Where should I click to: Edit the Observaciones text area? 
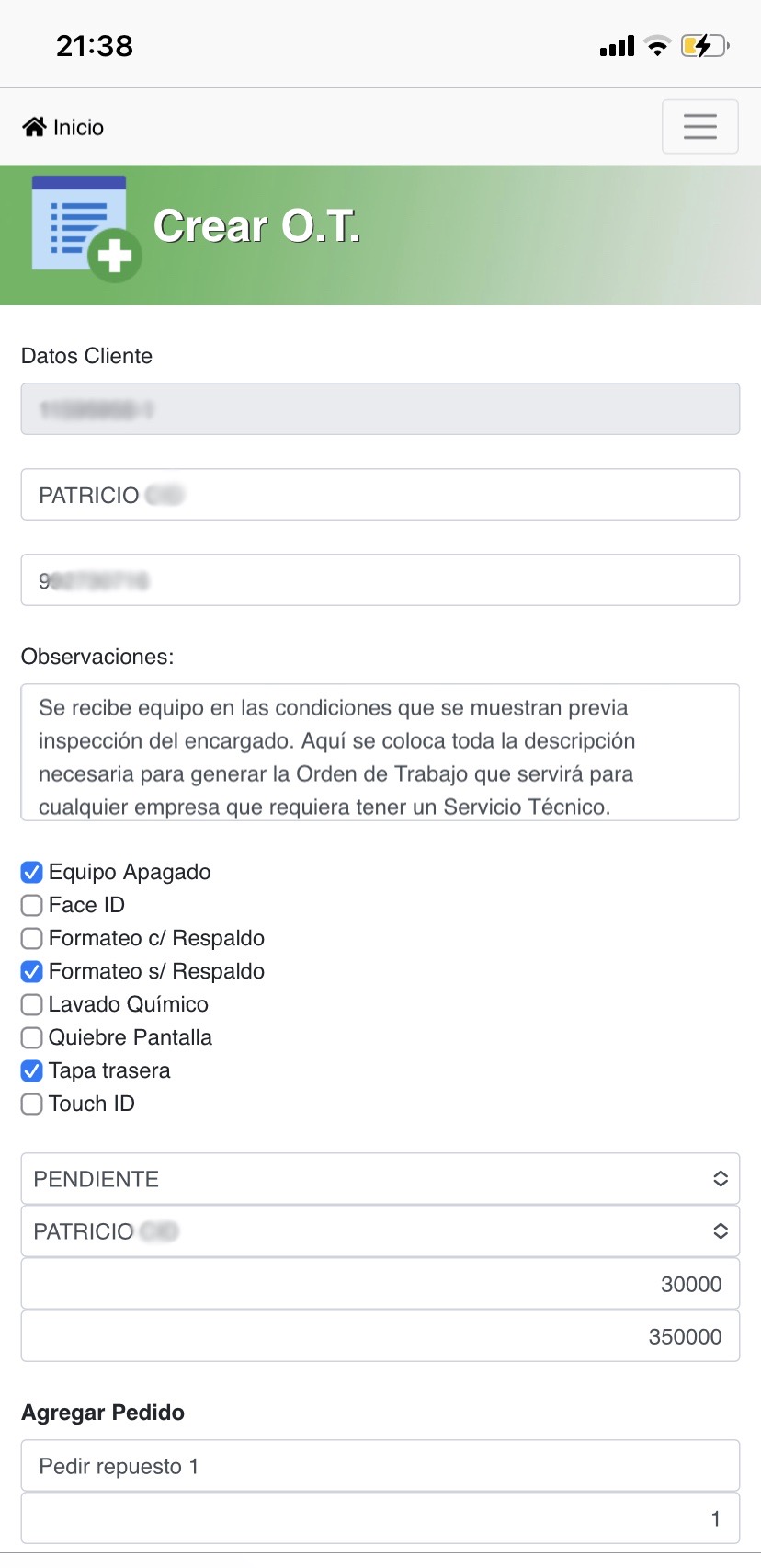coord(380,752)
